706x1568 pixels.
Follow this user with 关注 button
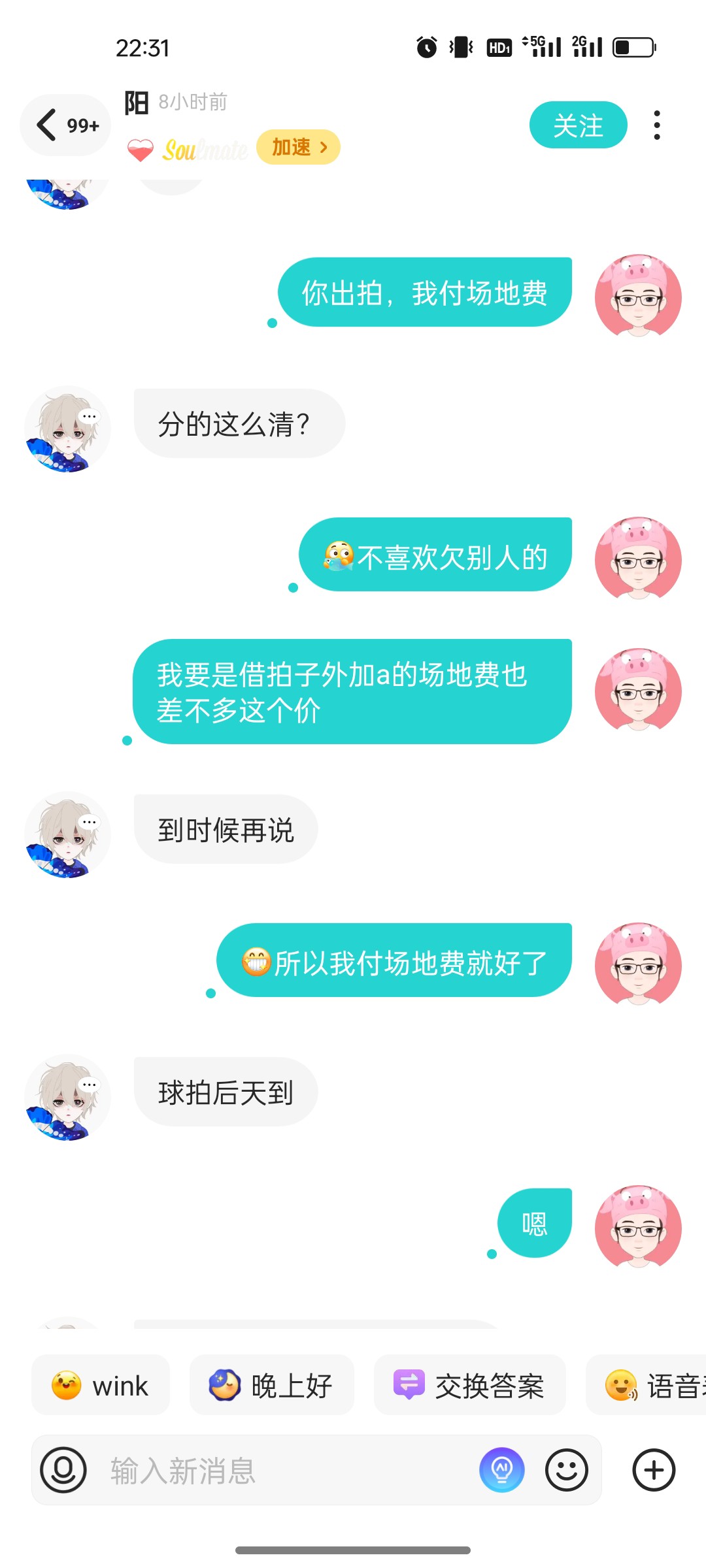coord(578,125)
